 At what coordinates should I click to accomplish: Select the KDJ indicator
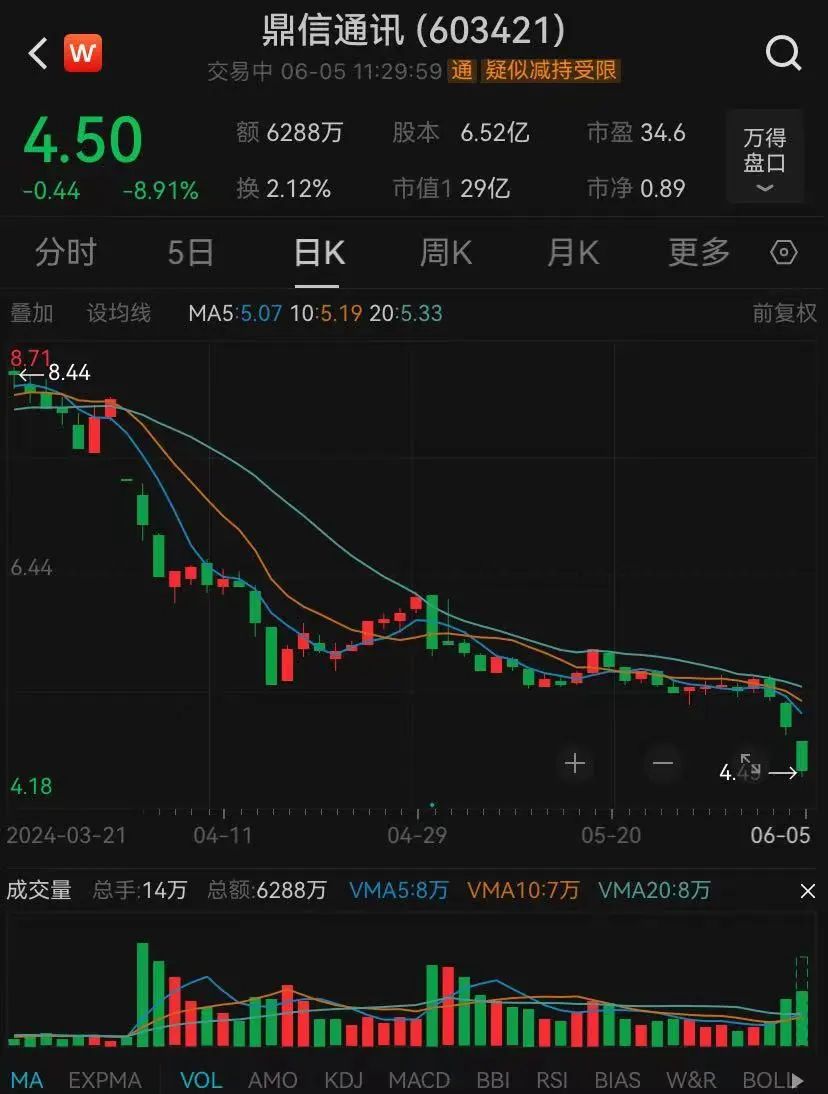coord(343,1080)
